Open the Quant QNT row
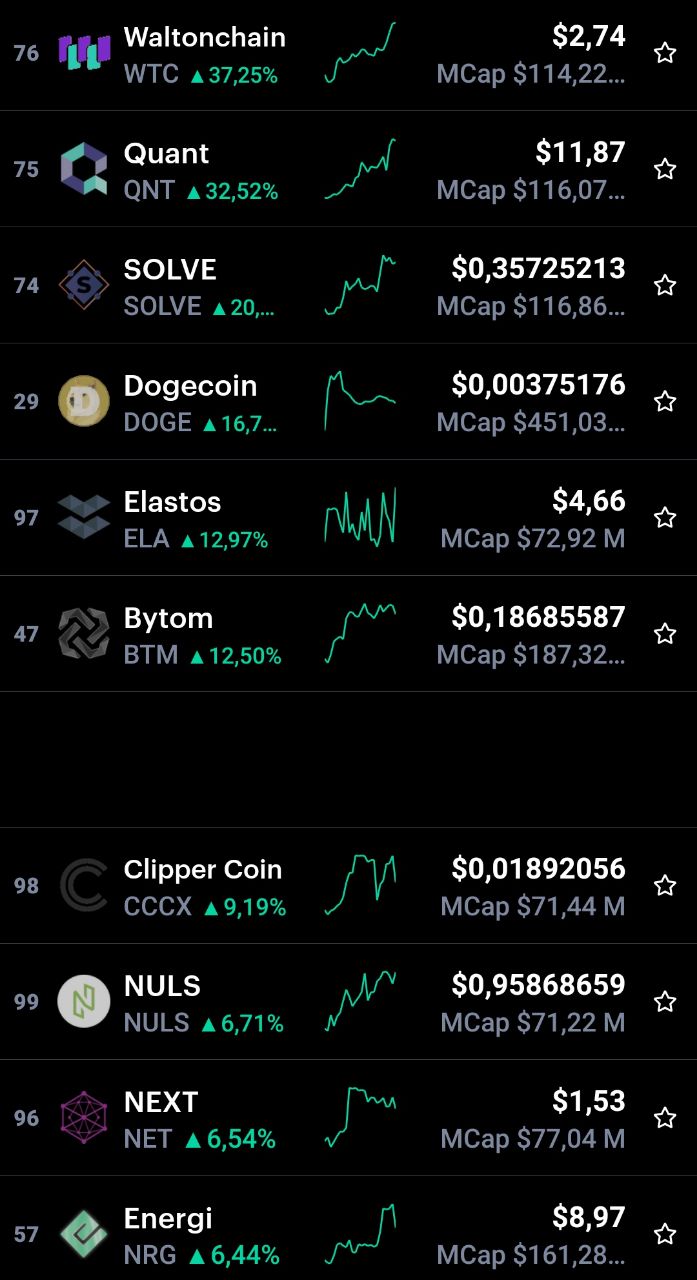Viewport: 697px width, 1280px height. coord(348,169)
